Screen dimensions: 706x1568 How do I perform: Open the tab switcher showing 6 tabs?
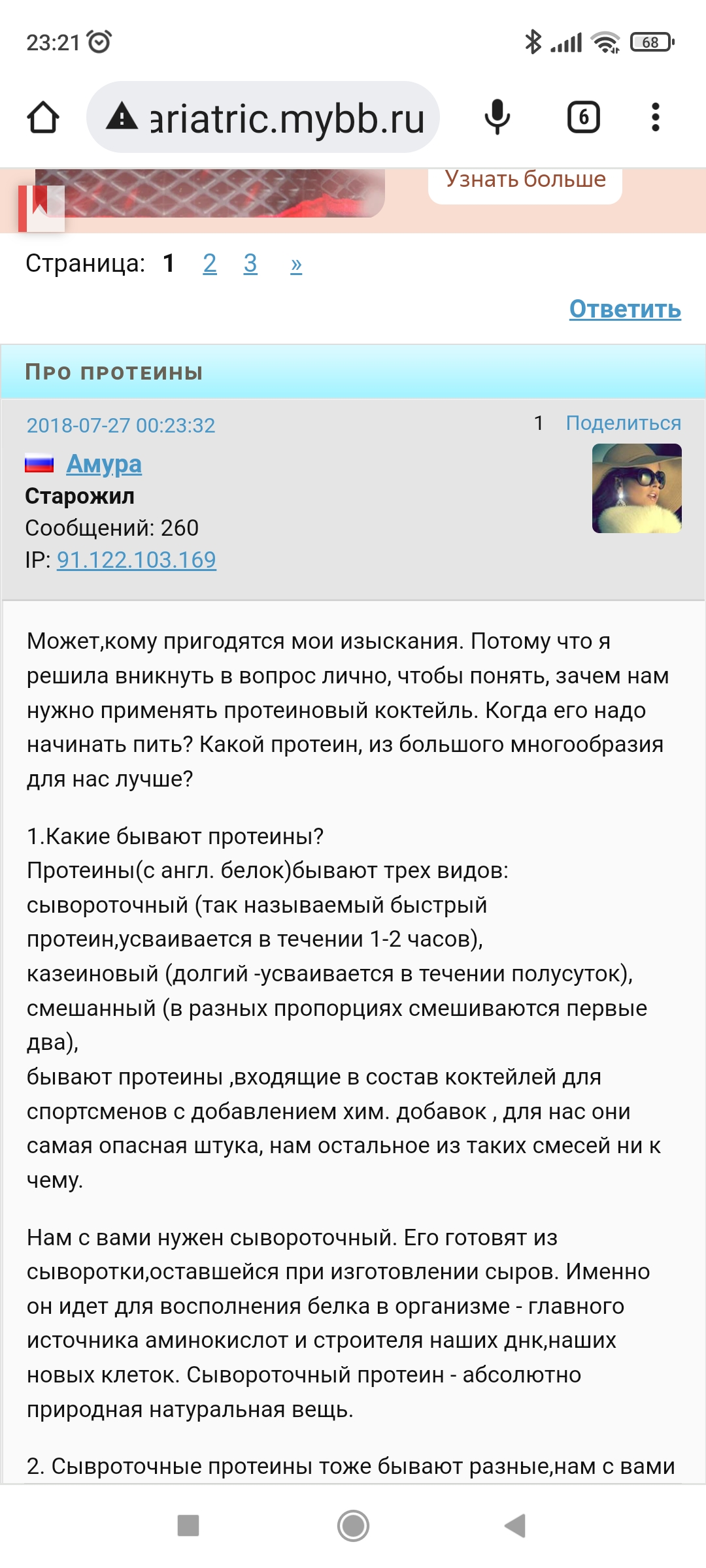[583, 118]
